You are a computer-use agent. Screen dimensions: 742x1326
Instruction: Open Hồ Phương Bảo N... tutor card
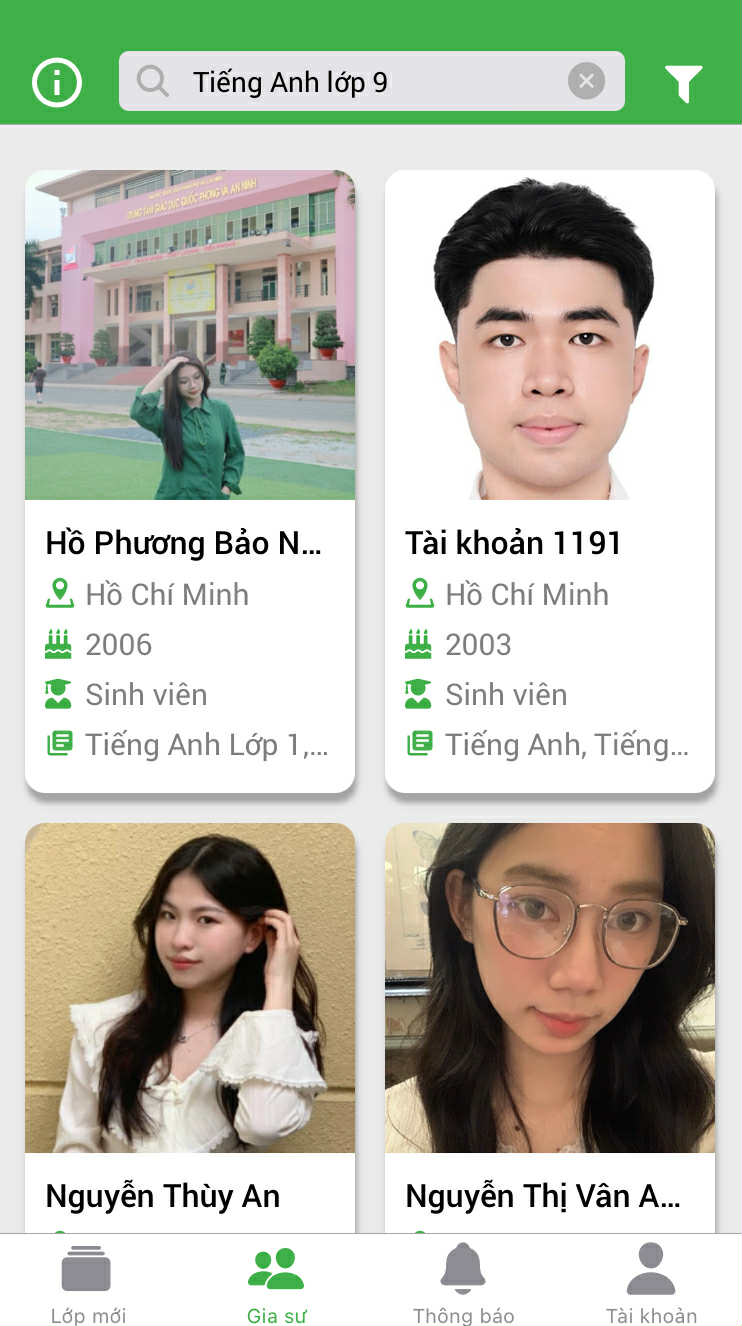pyautogui.click(x=190, y=480)
